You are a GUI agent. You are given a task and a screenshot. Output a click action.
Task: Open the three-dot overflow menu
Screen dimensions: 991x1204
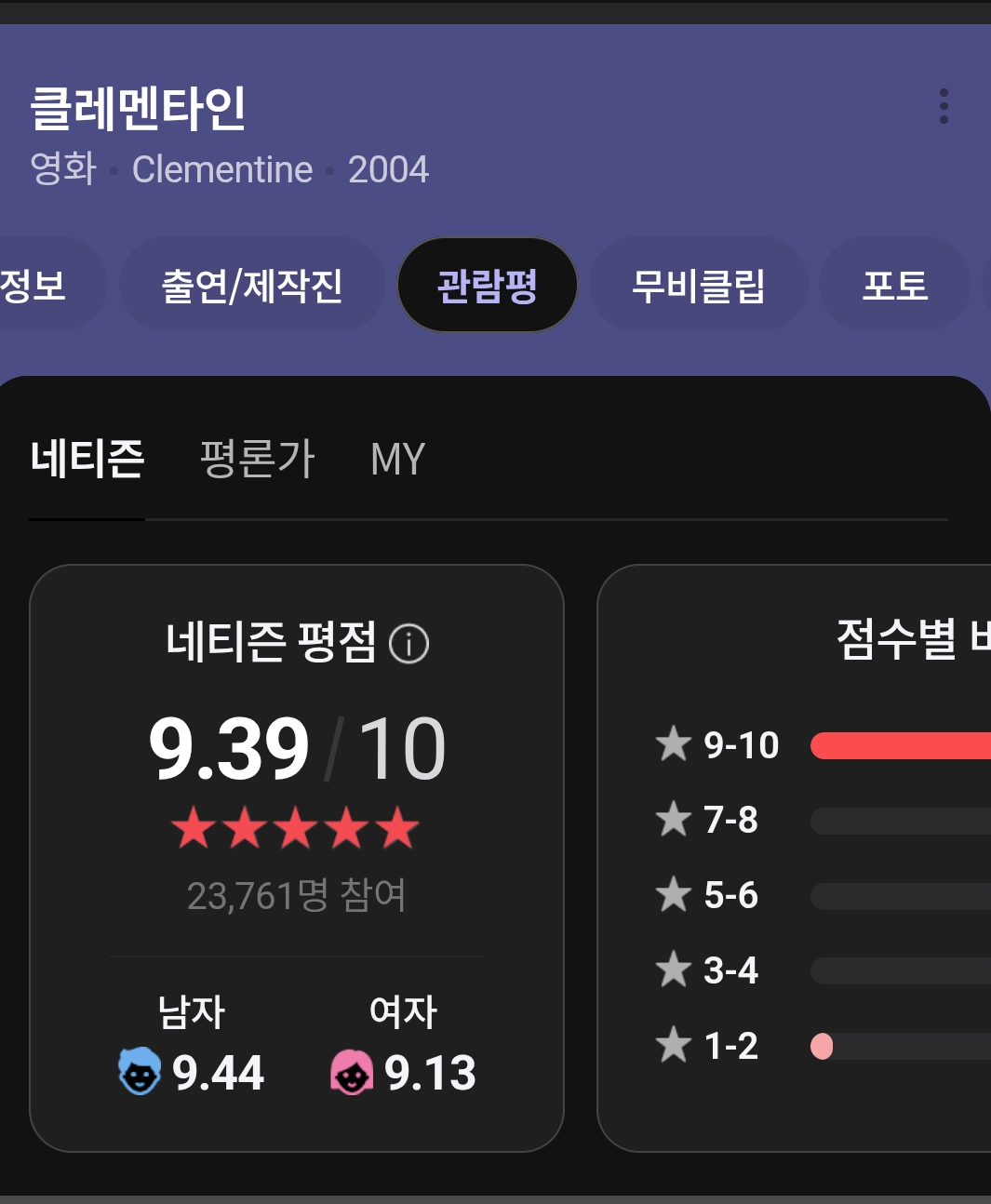tap(944, 106)
